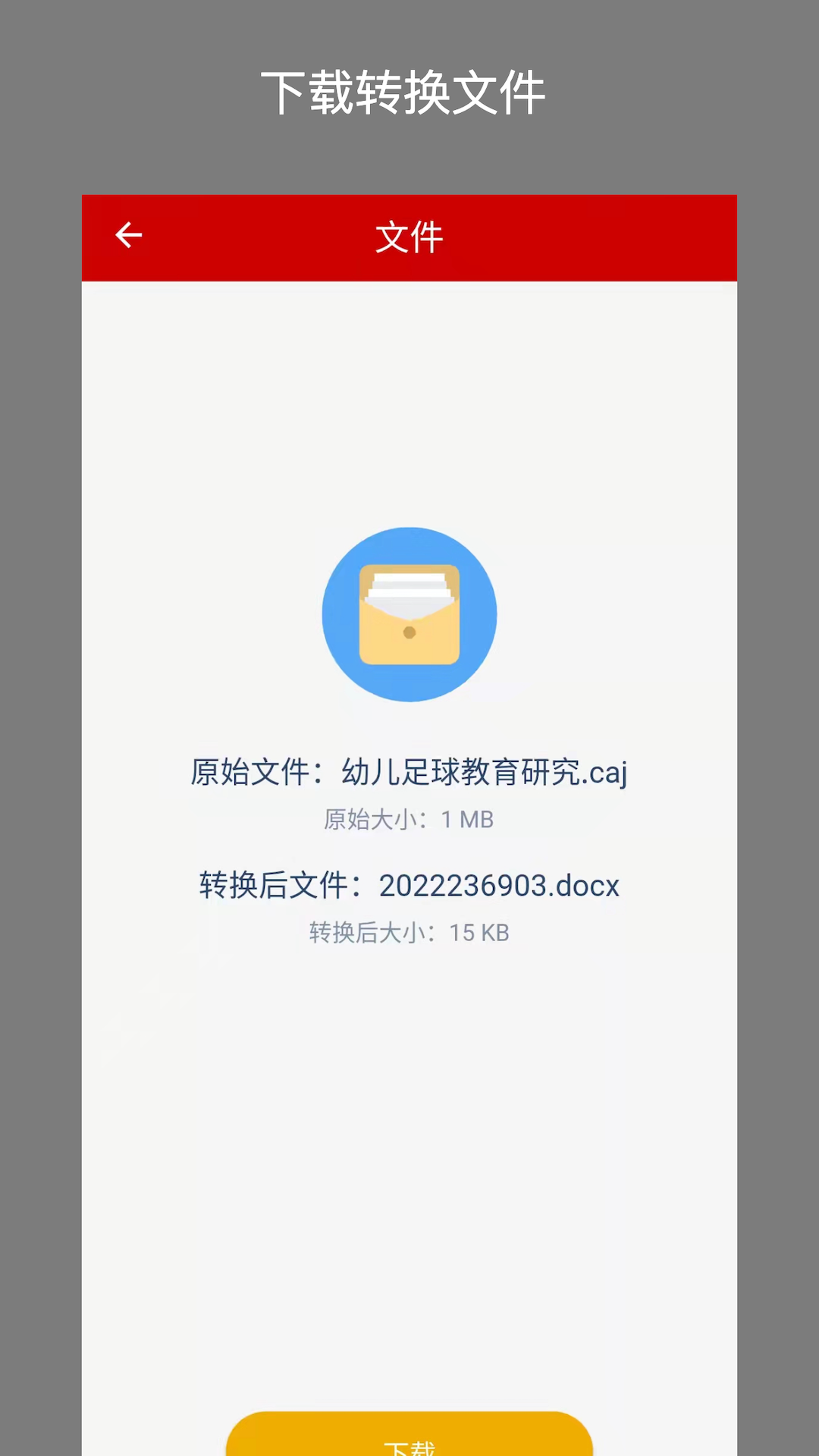Tap the blue circular file icon
This screenshot has height=1456, width=819.
(x=409, y=614)
